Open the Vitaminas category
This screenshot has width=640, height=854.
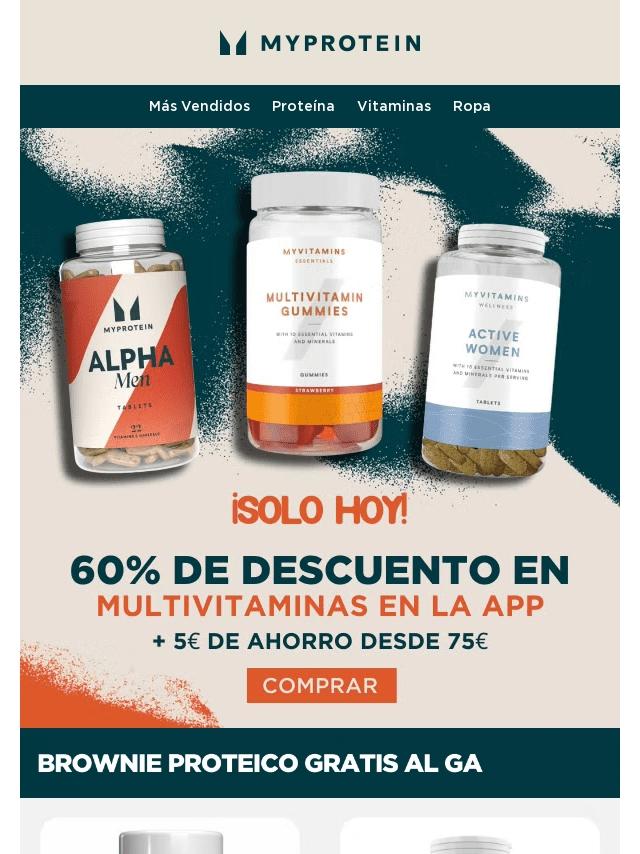pos(394,106)
